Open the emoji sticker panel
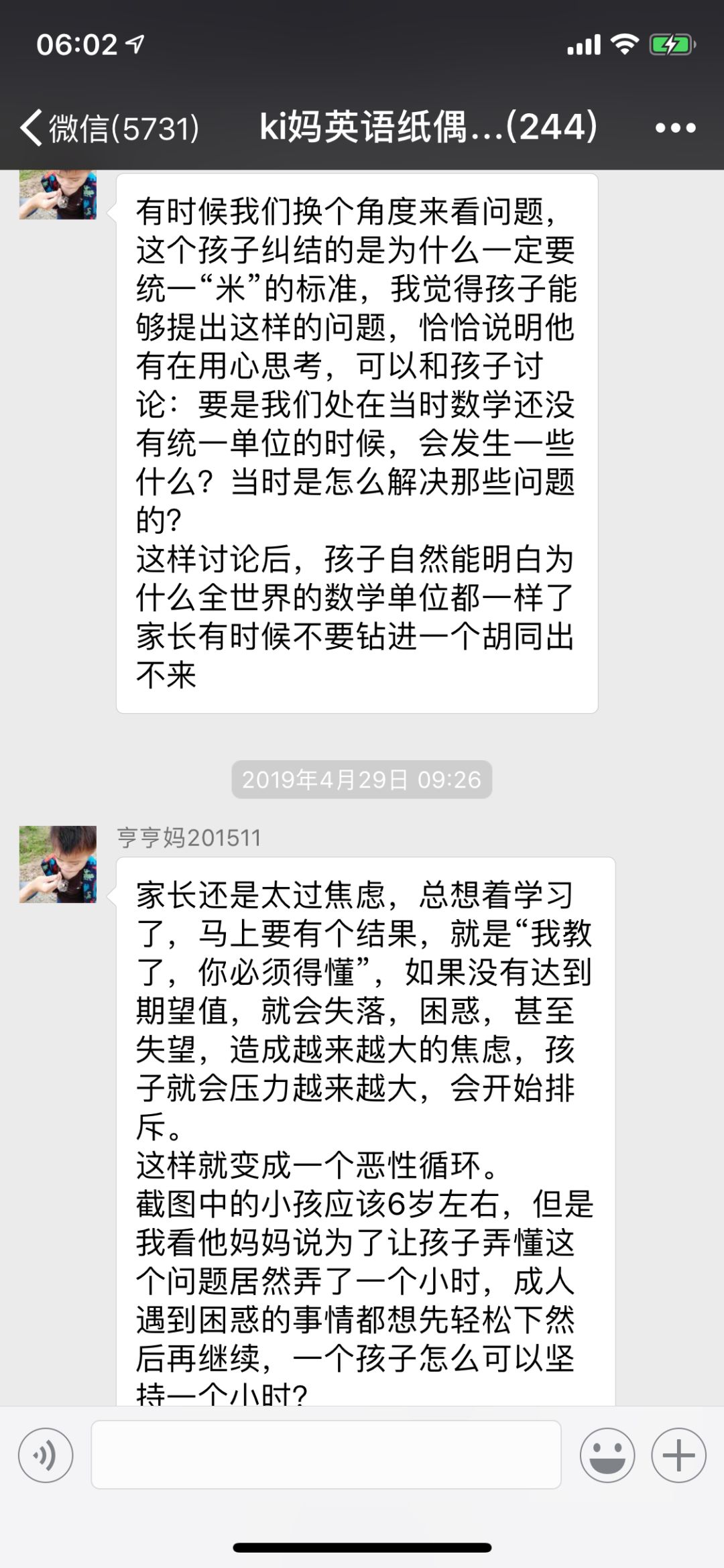This screenshot has width=724, height=1568. click(x=607, y=1455)
